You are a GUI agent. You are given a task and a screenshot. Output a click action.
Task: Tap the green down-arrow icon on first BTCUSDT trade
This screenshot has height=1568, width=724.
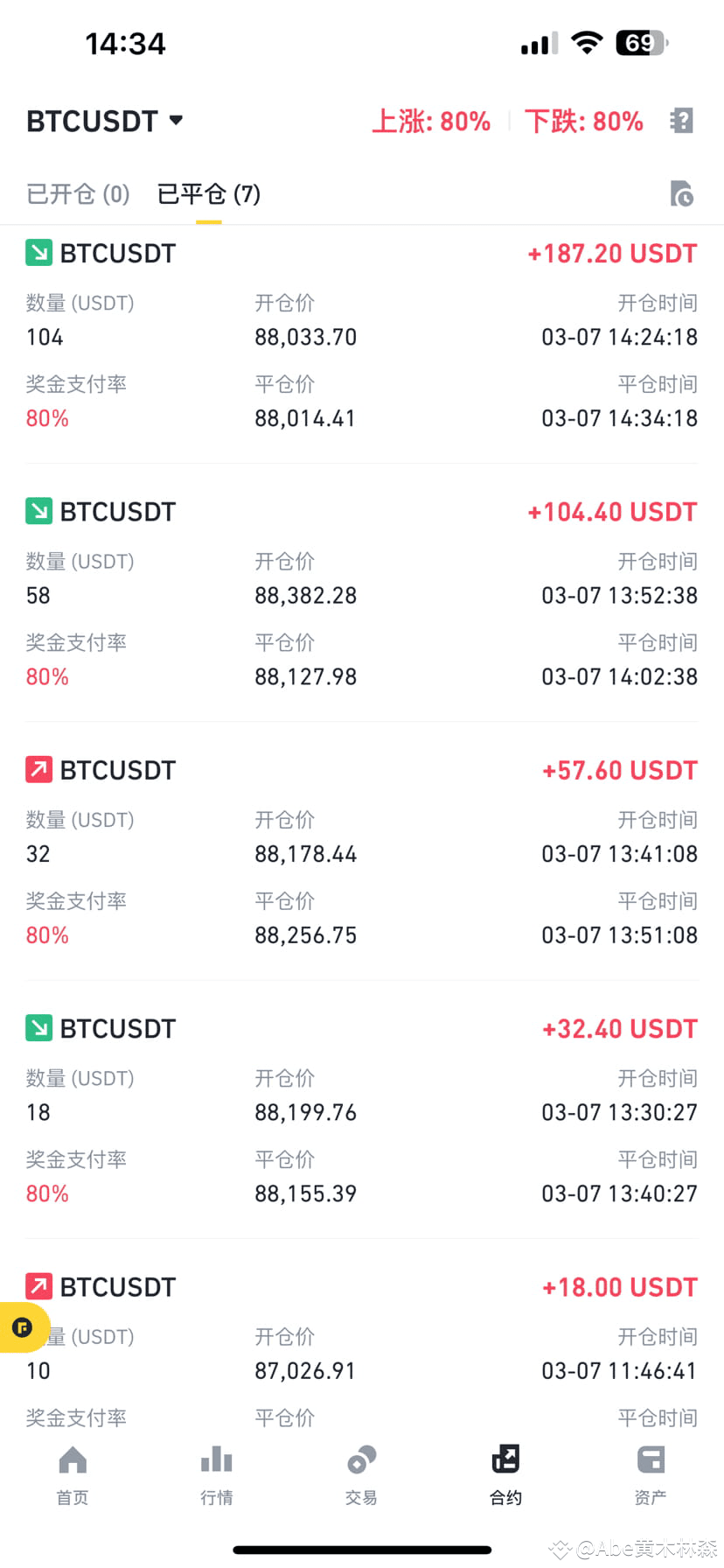(x=38, y=253)
